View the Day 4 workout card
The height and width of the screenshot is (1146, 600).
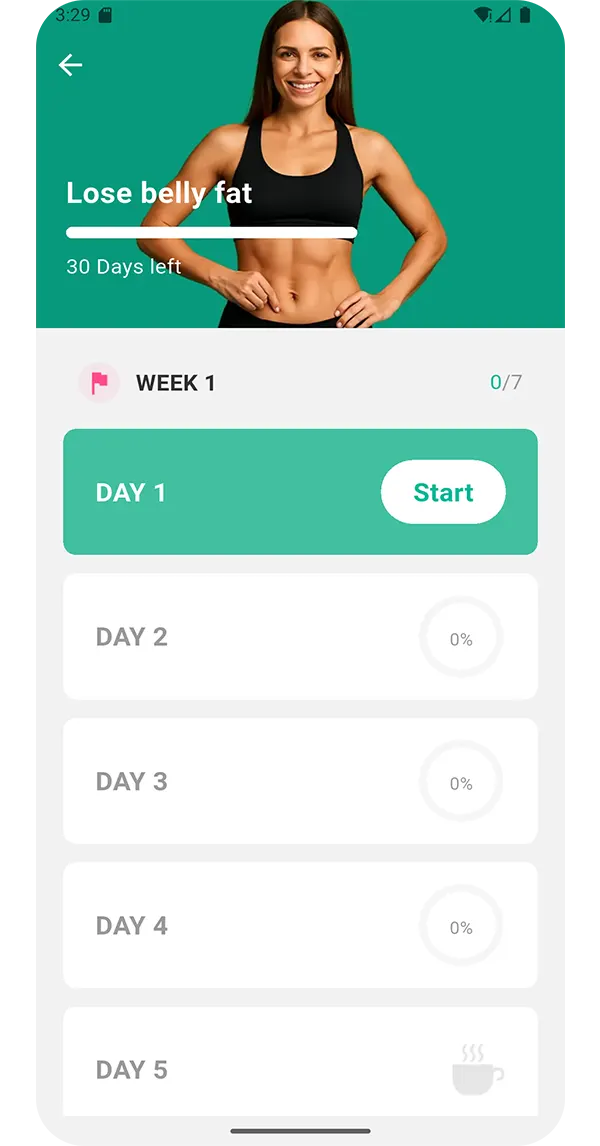(x=300, y=925)
